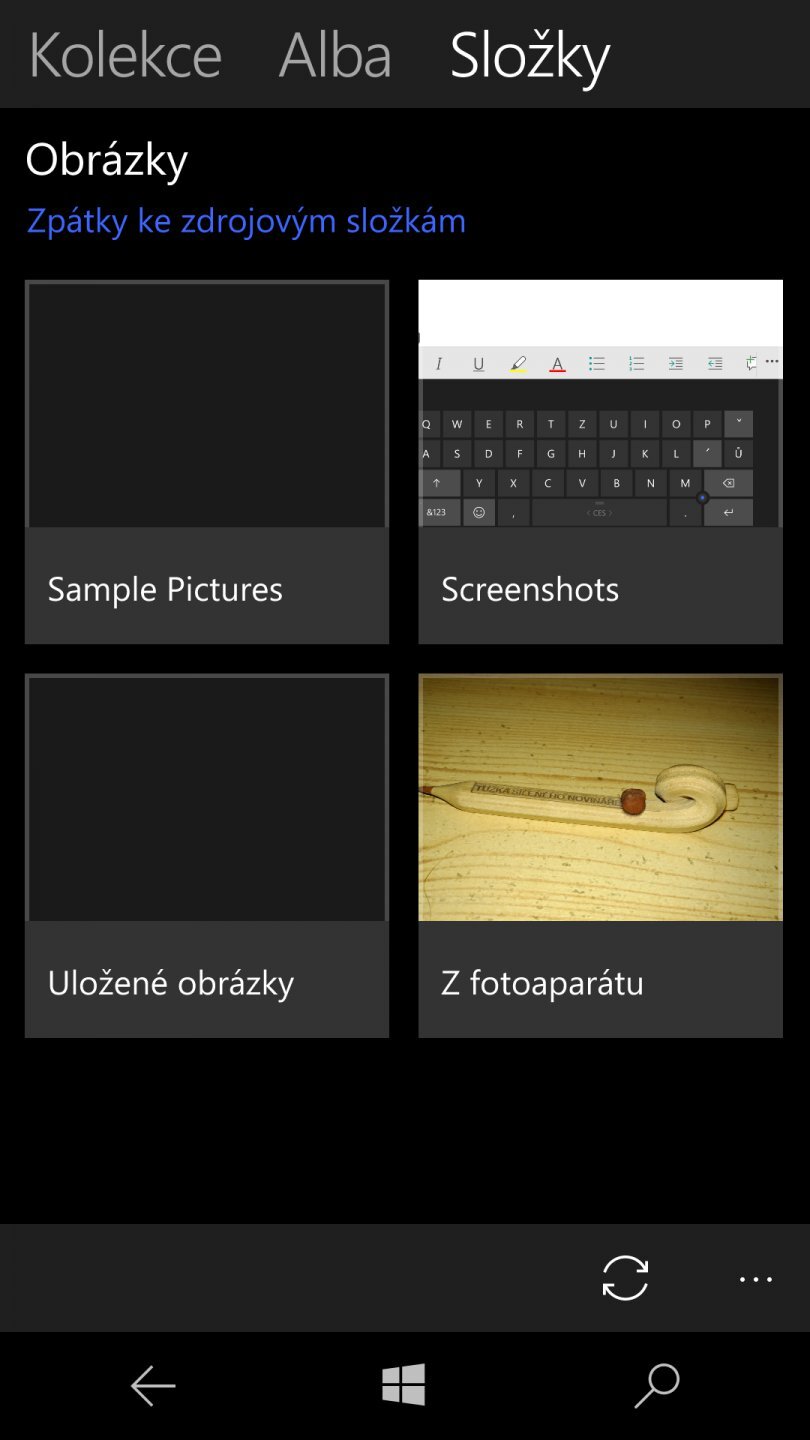This screenshot has height=1440, width=810.
Task: Open the Screenshots folder thumbnail
Action: tap(599, 405)
